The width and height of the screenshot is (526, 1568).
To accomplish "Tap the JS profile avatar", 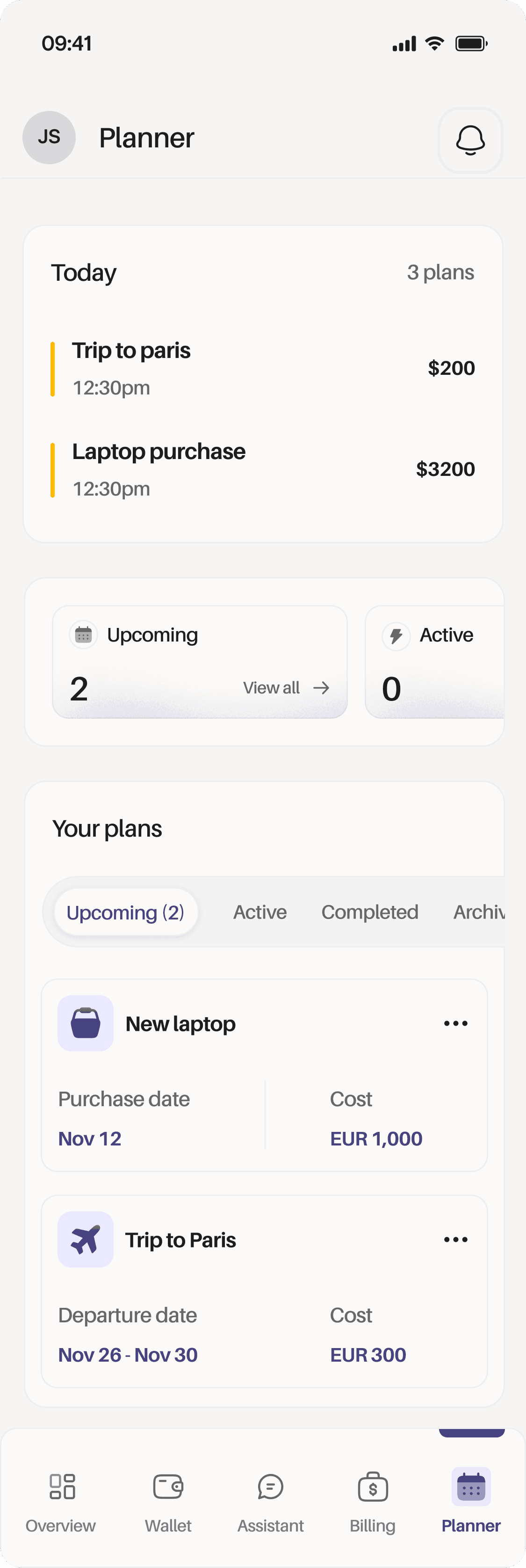I will click(49, 138).
